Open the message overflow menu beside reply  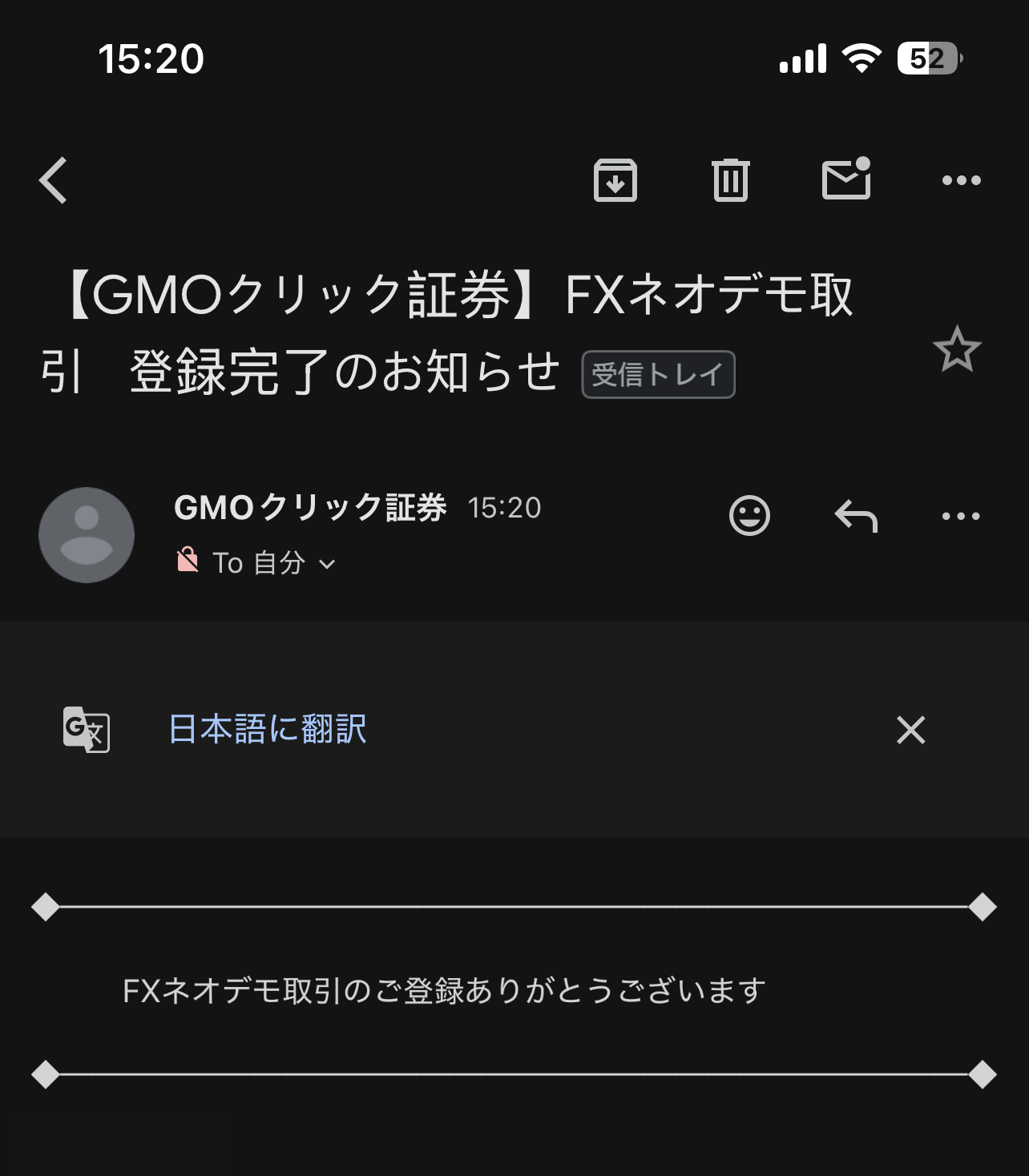959,515
